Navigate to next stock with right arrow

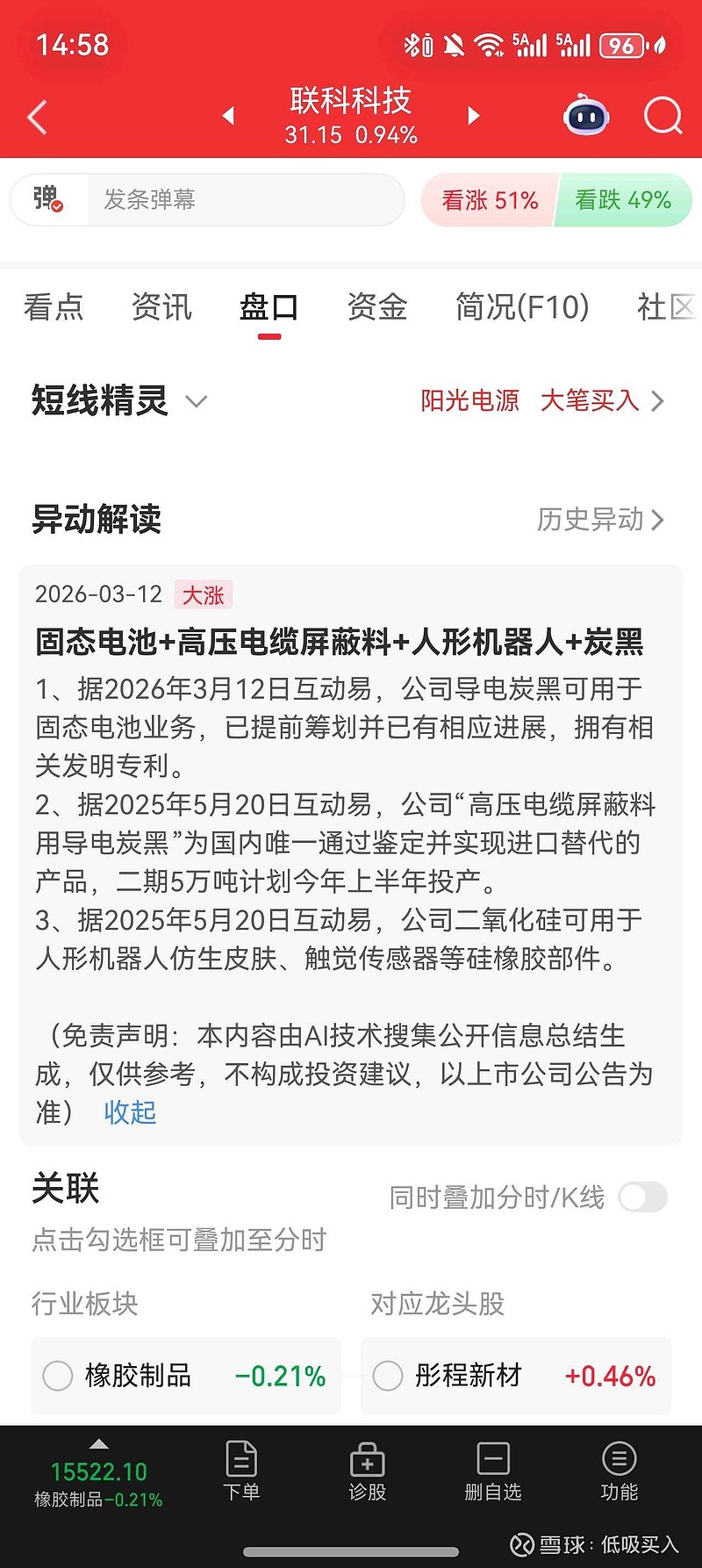click(x=473, y=115)
